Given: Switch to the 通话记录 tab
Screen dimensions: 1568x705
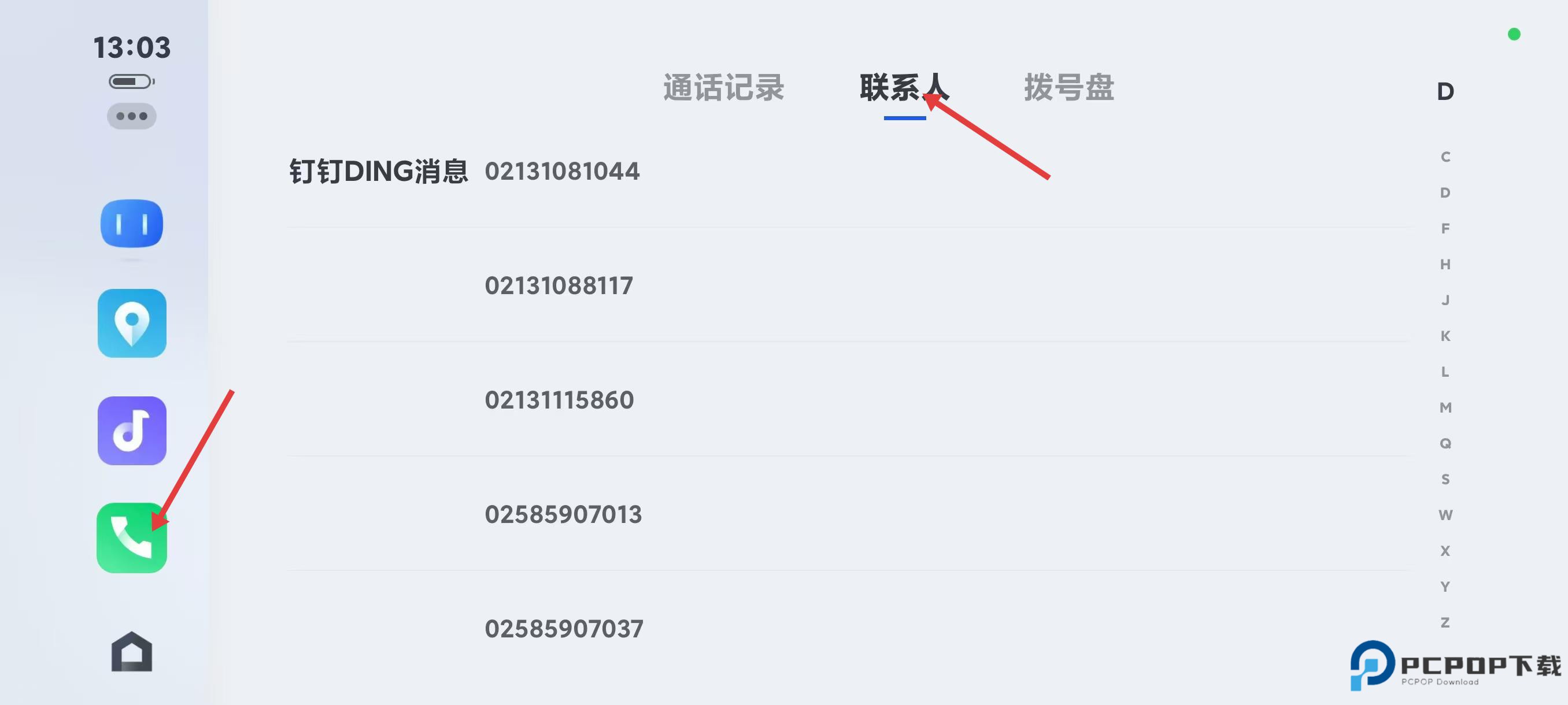Looking at the screenshot, I should point(723,88).
